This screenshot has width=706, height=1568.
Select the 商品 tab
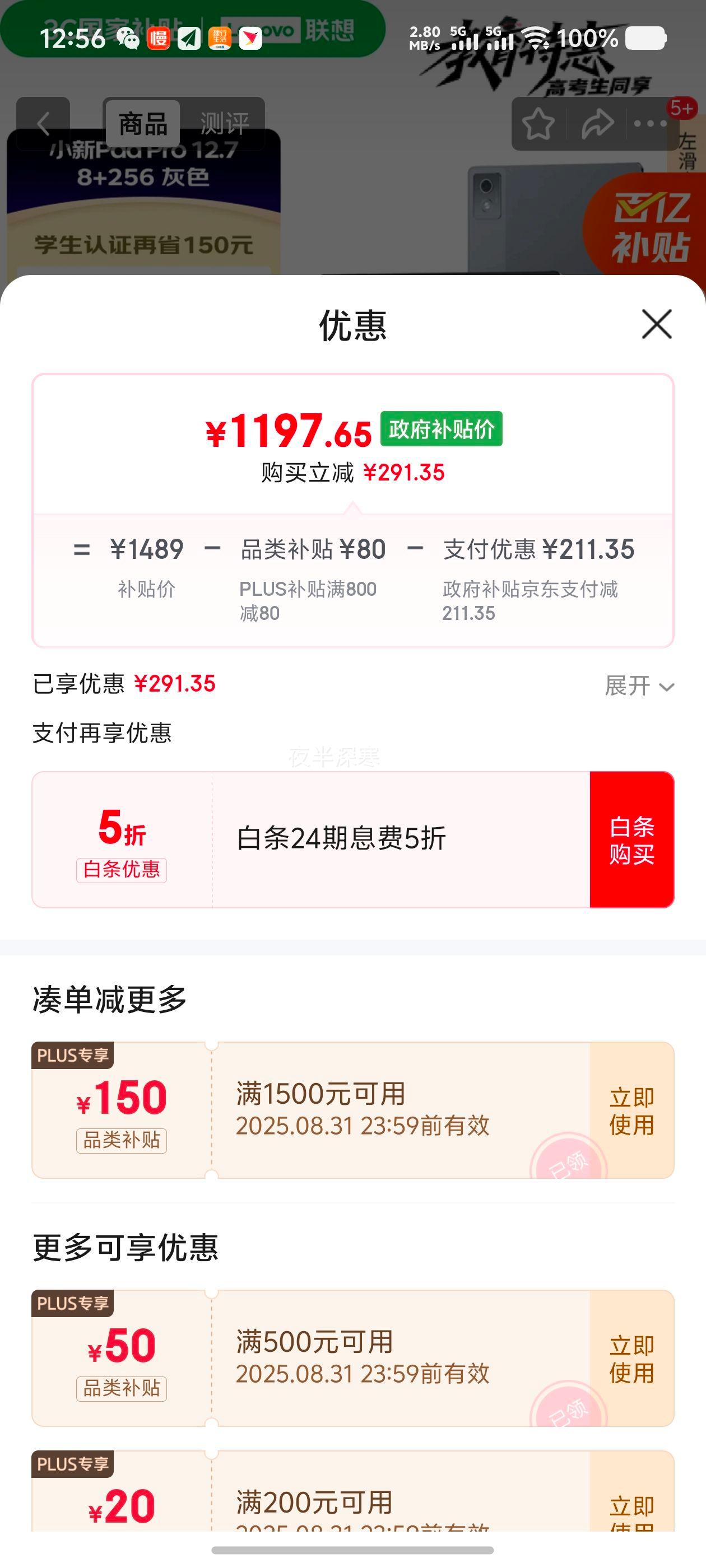[x=141, y=124]
